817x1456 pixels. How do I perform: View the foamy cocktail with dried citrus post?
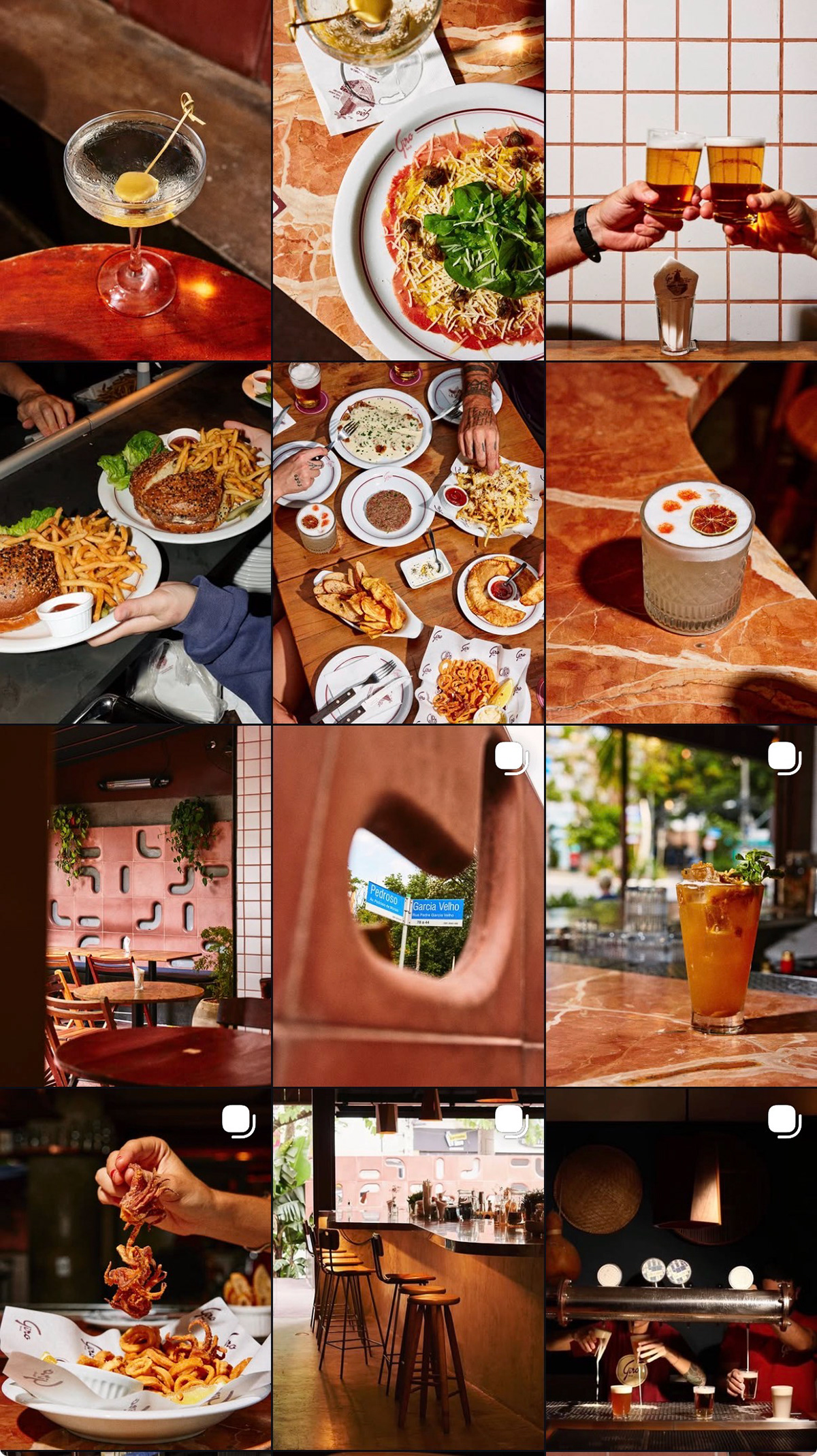coord(682,543)
